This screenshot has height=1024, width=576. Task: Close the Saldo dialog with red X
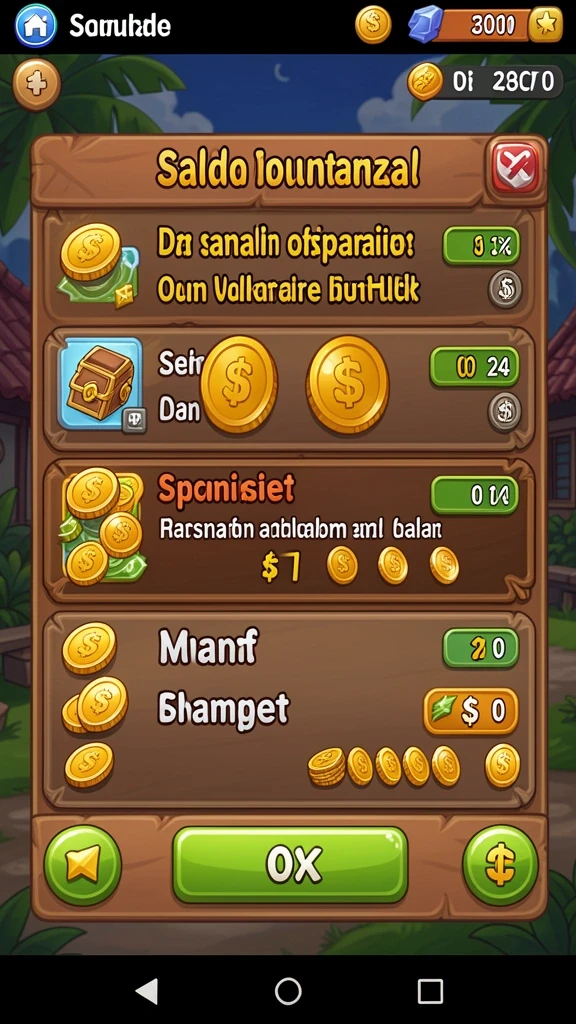click(515, 168)
